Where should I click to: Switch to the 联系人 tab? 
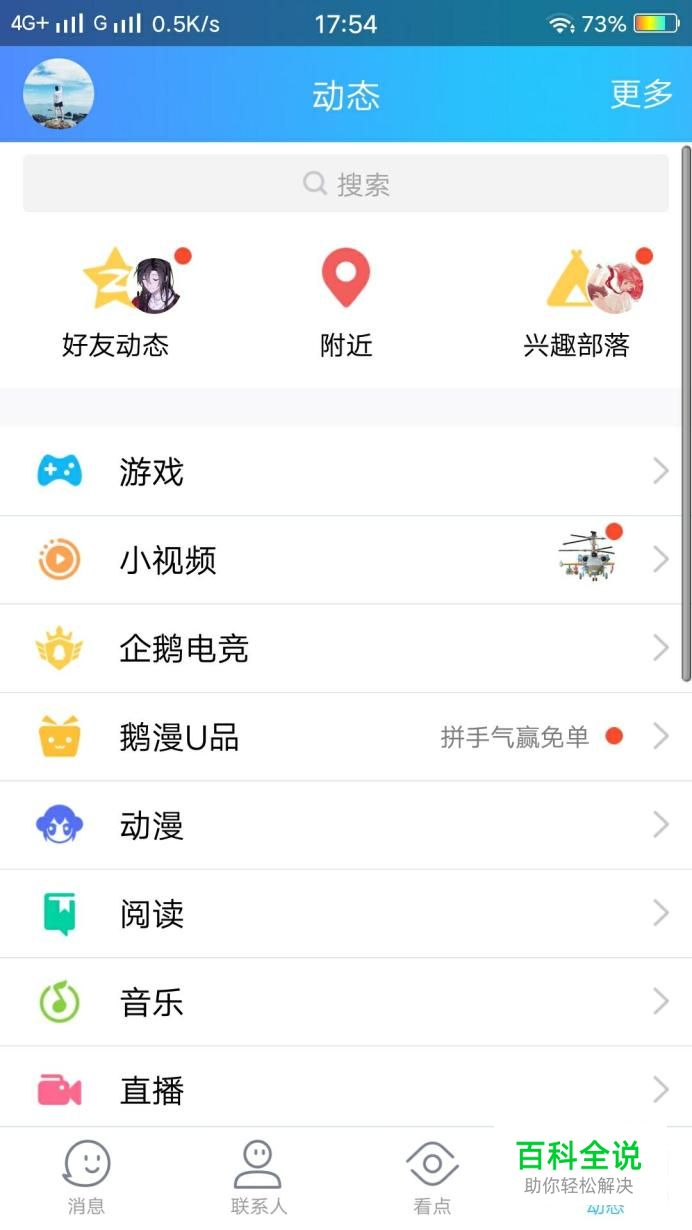258,1177
